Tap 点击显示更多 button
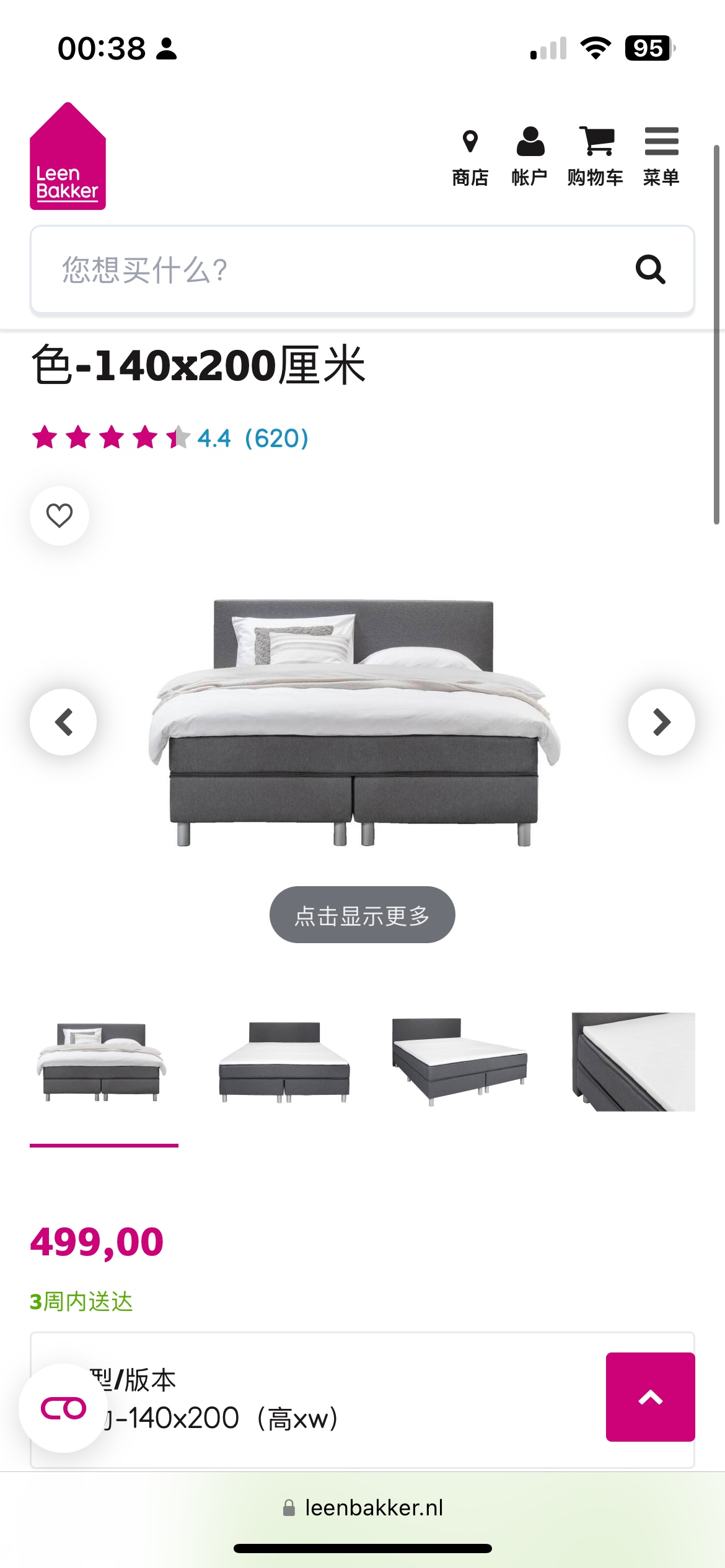This screenshot has width=725, height=1568. (x=362, y=915)
